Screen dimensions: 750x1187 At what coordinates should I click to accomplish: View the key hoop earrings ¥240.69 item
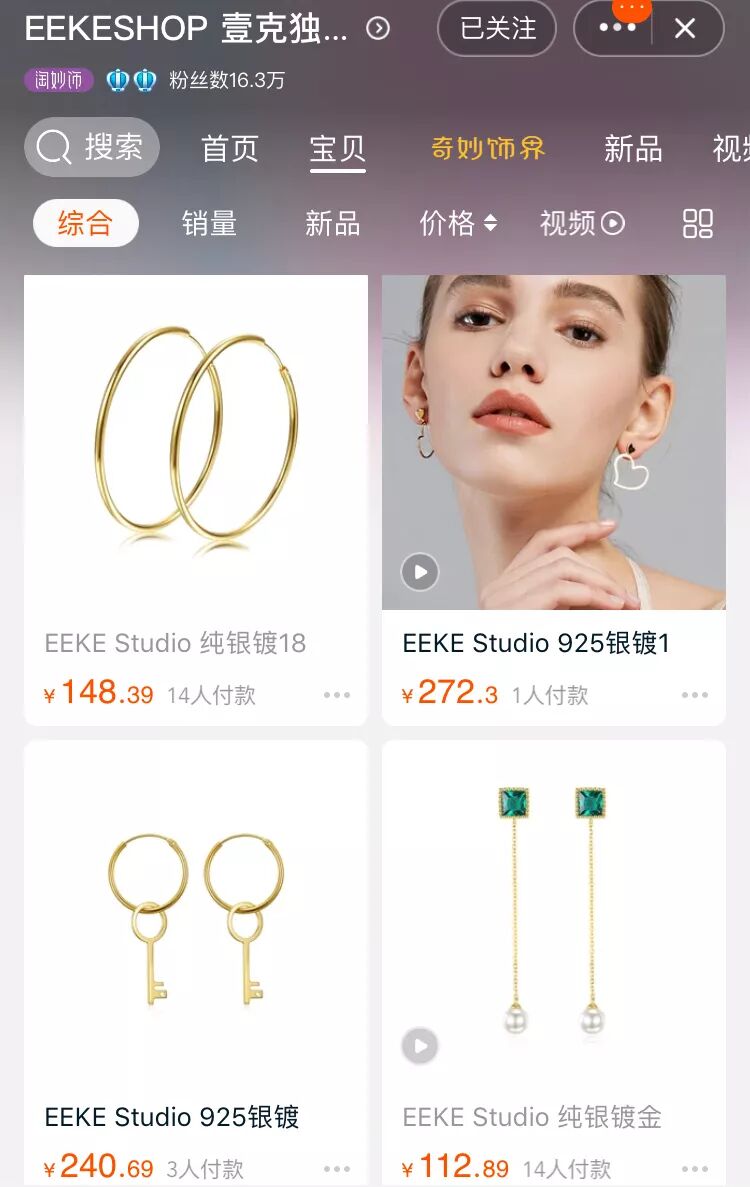[196, 963]
